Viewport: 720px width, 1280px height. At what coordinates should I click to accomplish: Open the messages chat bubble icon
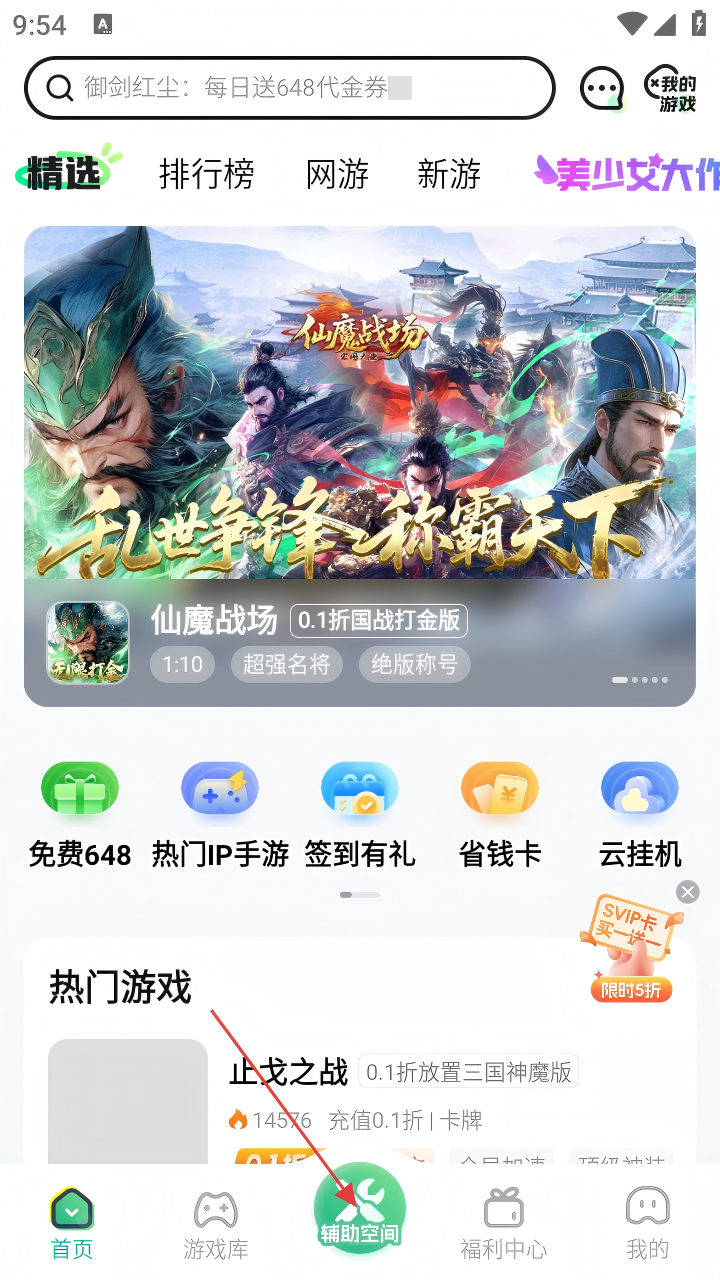602,88
